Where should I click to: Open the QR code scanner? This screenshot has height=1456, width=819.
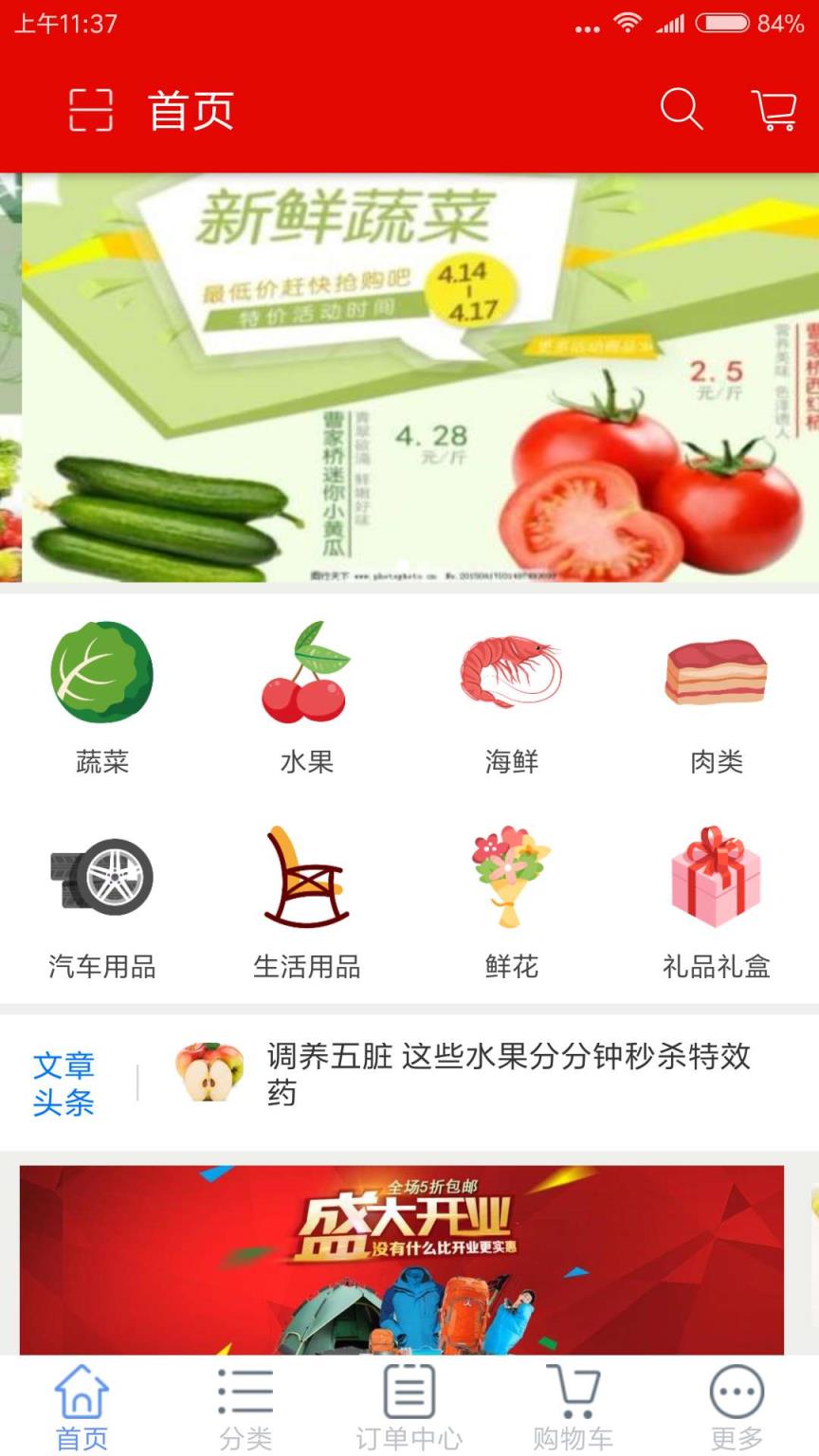click(x=91, y=110)
